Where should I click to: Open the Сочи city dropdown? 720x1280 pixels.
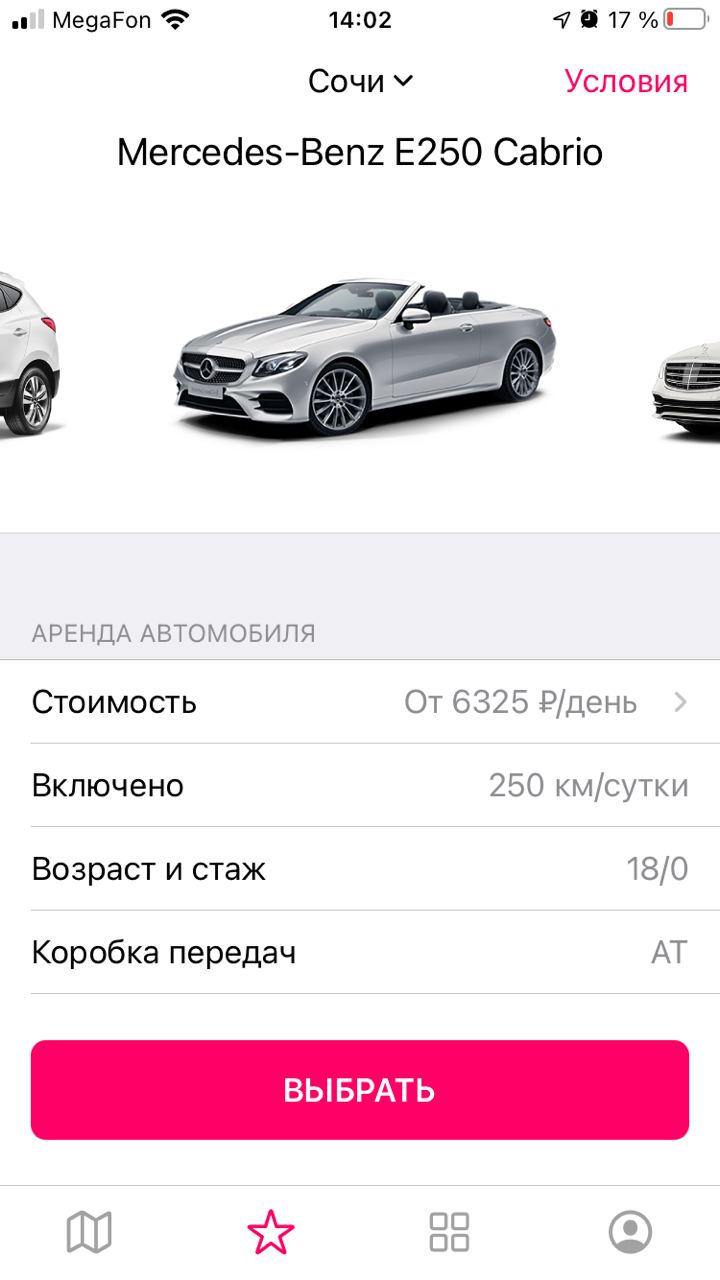[360, 81]
